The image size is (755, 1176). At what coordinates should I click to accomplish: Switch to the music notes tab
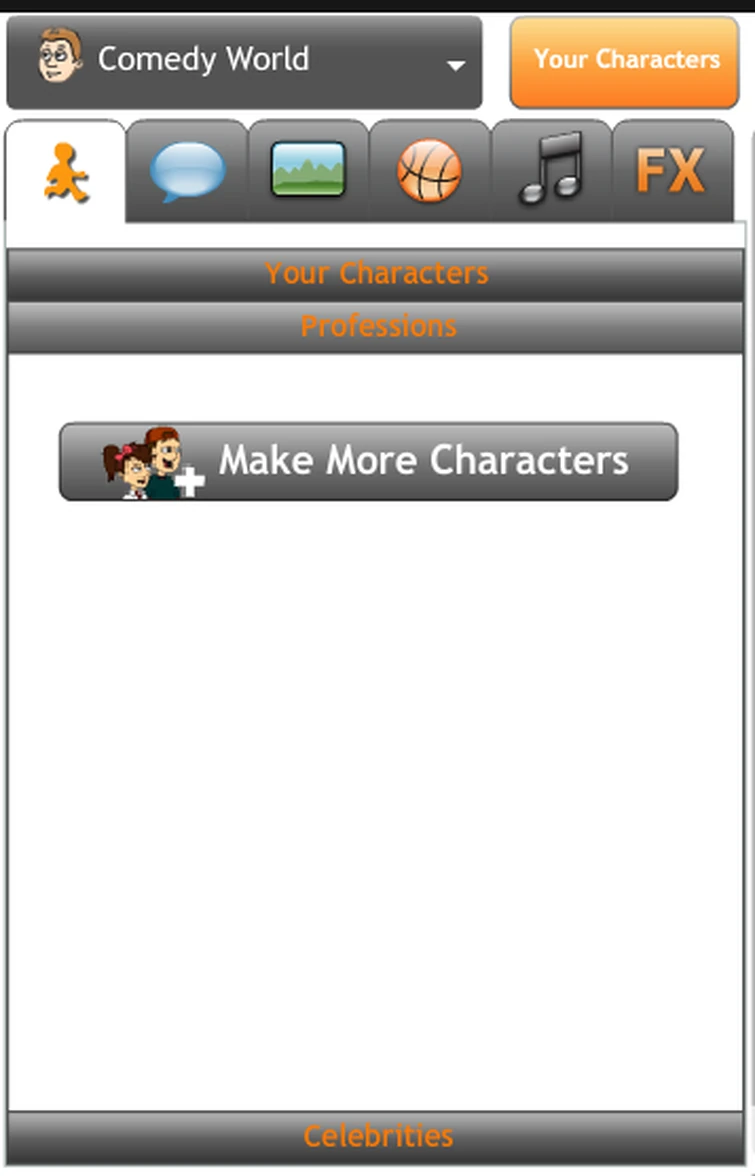pyautogui.click(x=551, y=172)
